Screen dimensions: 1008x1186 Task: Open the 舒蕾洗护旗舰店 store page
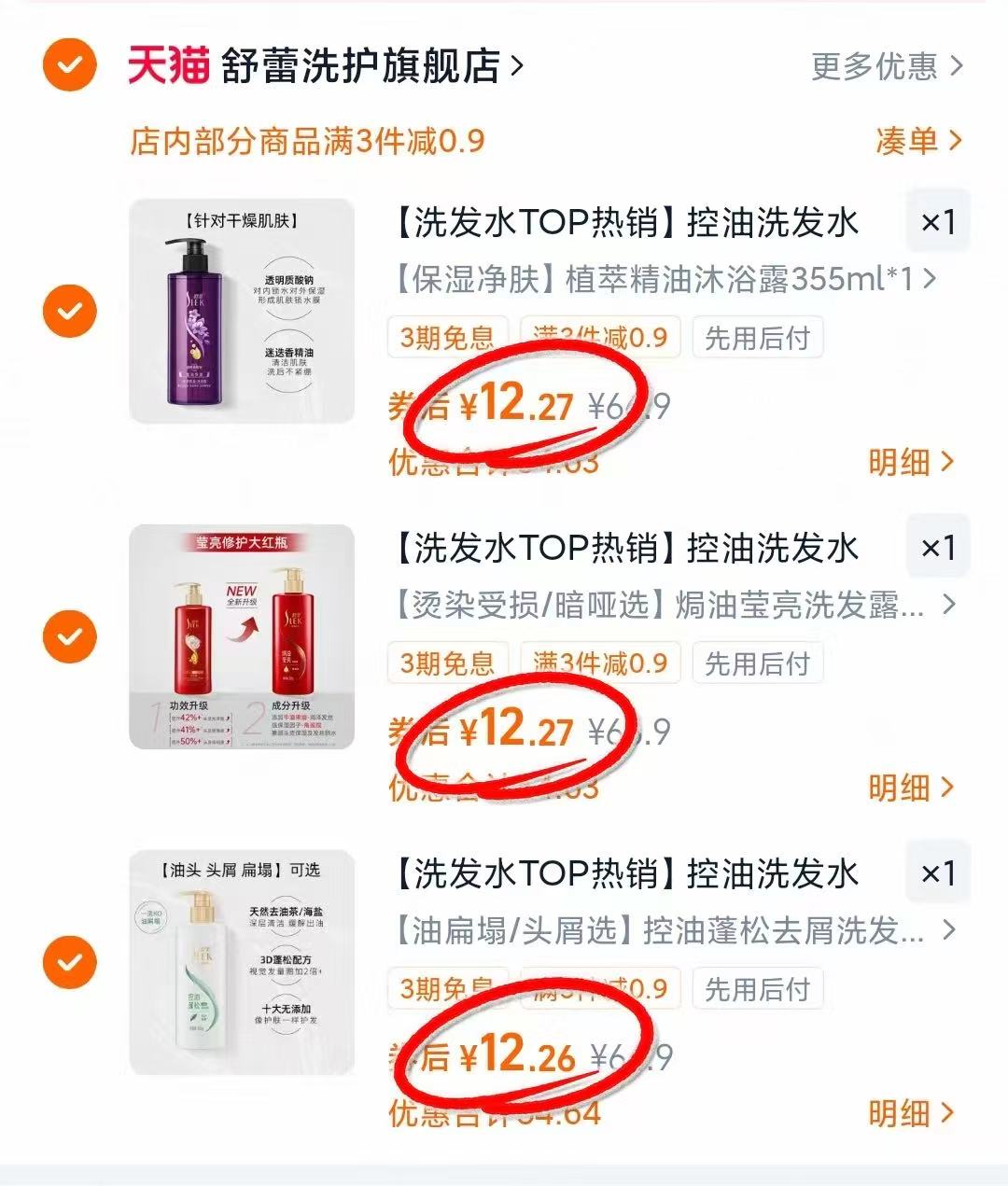coord(364,66)
